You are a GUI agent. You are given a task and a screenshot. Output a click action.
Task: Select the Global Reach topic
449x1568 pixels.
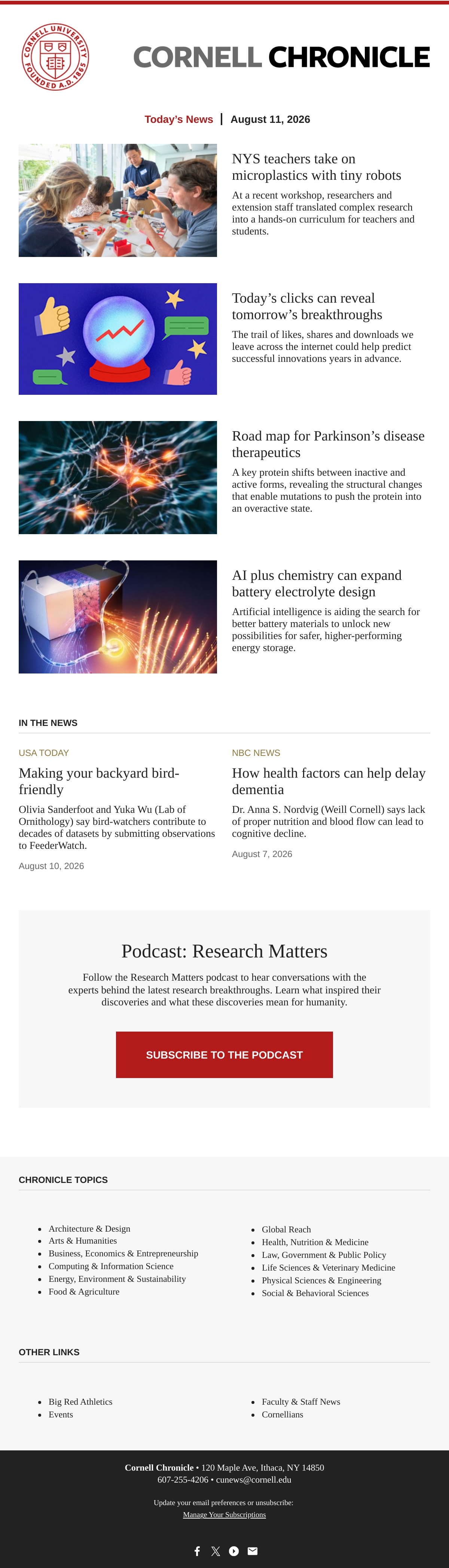[286, 1229]
